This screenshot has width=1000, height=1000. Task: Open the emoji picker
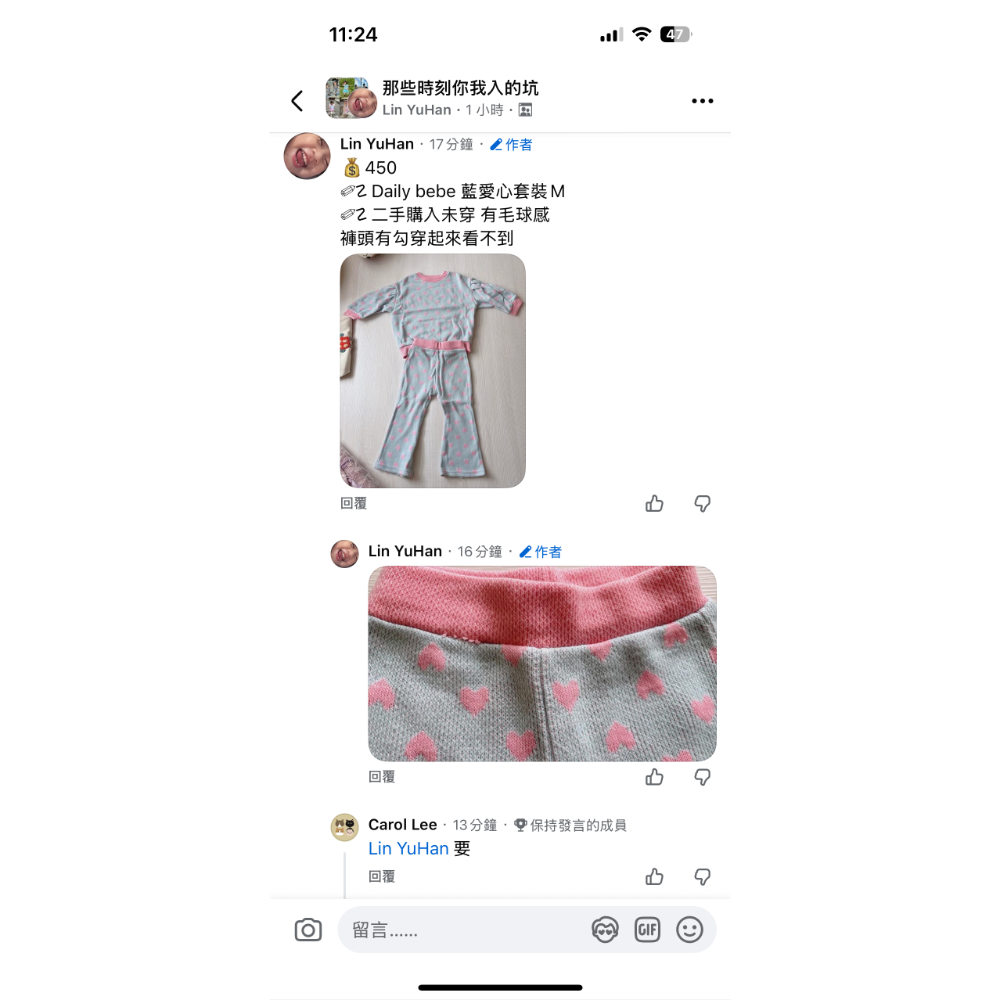click(x=690, y=931)
